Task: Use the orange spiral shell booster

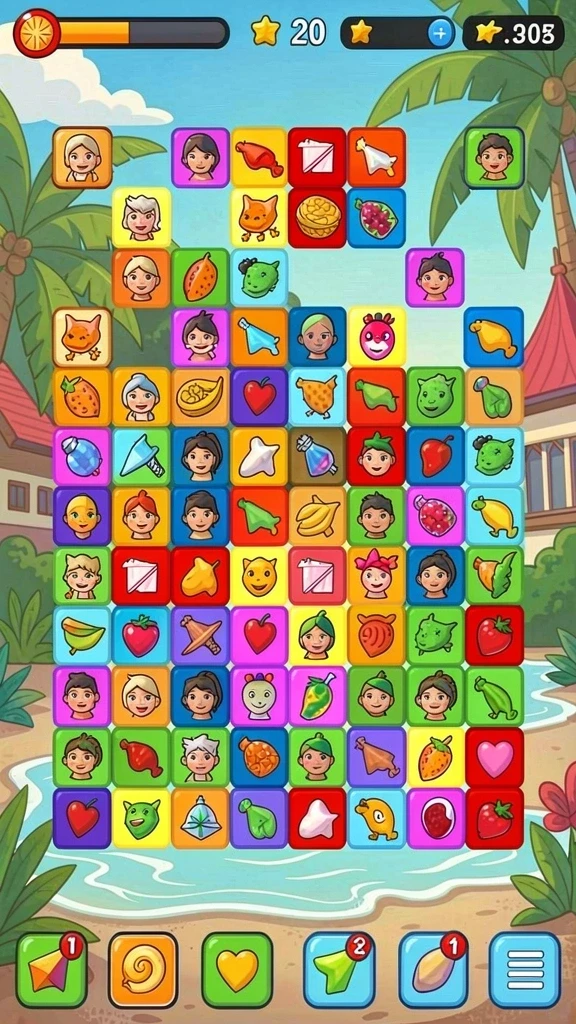Action: click(143, 970)
